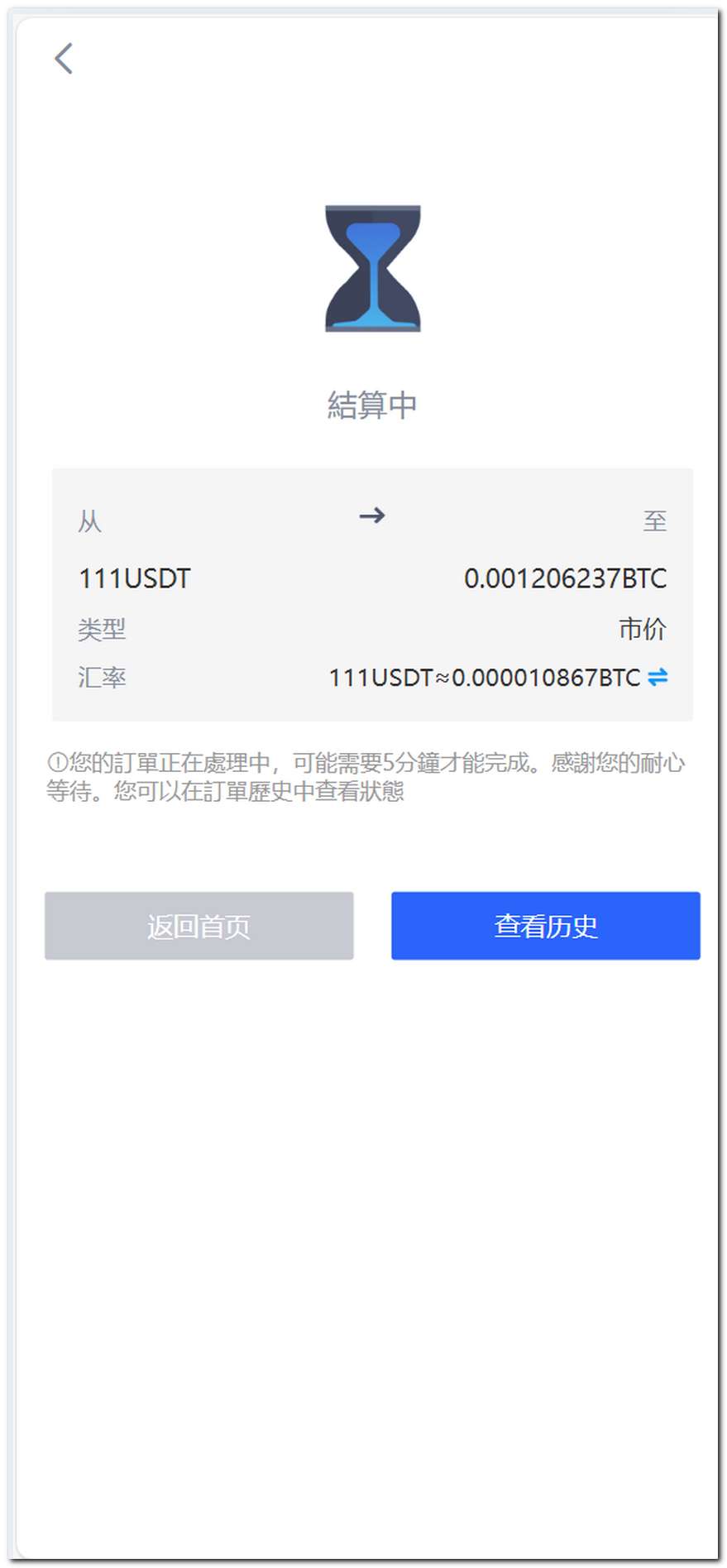Flip the exchange rate direction icon
The width and height of the screenshot is (727, 1568).
click(658, 678)
